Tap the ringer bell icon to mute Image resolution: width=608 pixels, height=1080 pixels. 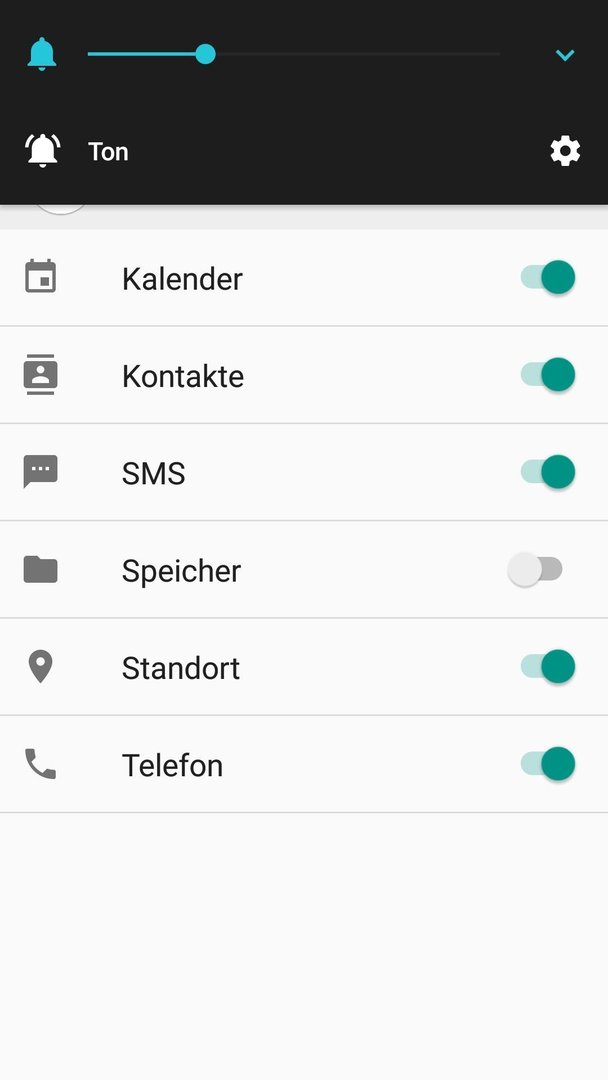click(42, 54)
